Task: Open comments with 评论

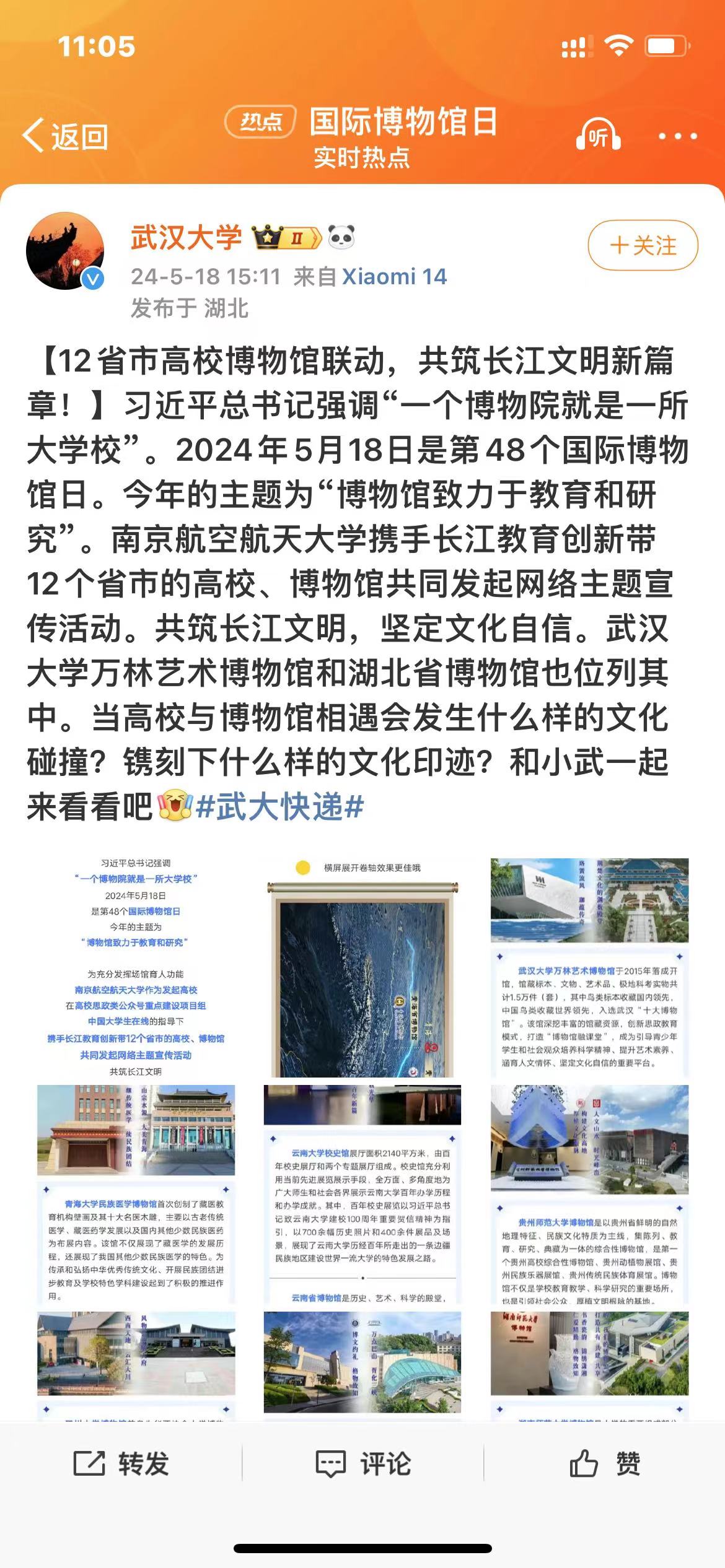Action: point(363,1464)
